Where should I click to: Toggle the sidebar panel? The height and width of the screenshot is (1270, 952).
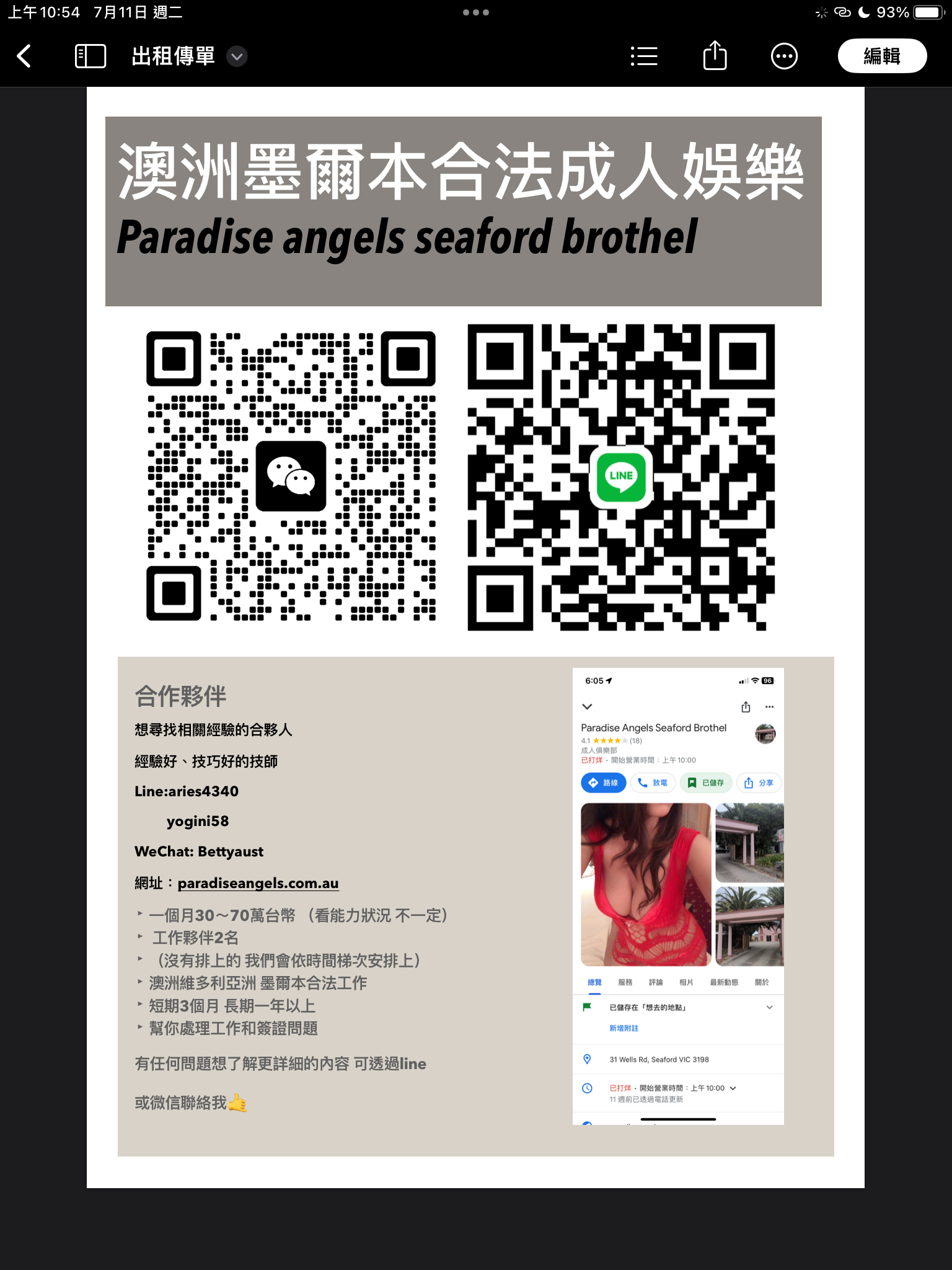pyautogui.click(x=90, y=56)
